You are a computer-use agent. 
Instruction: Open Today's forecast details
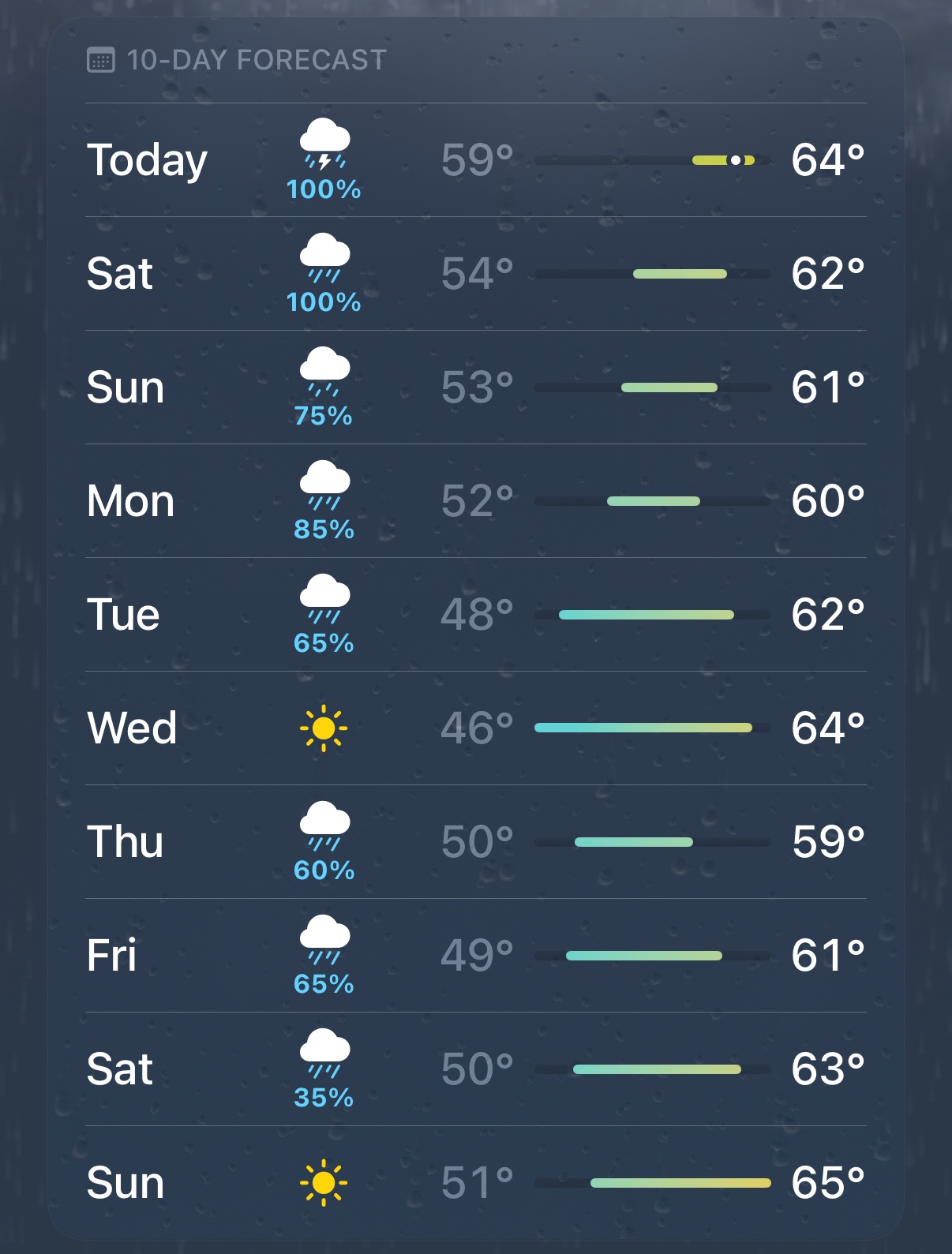475,160
